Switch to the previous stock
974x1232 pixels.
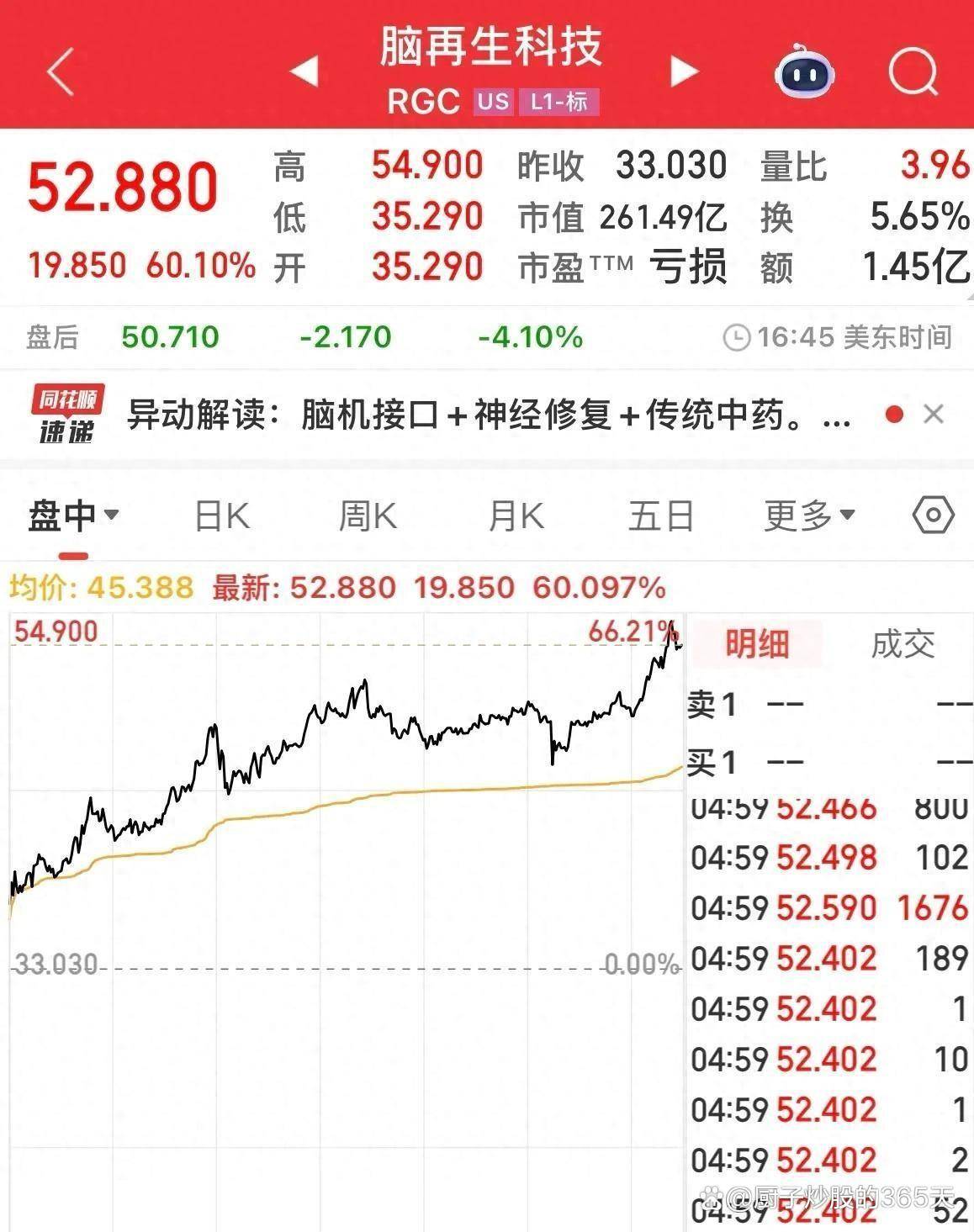click(x=304, y=71)
